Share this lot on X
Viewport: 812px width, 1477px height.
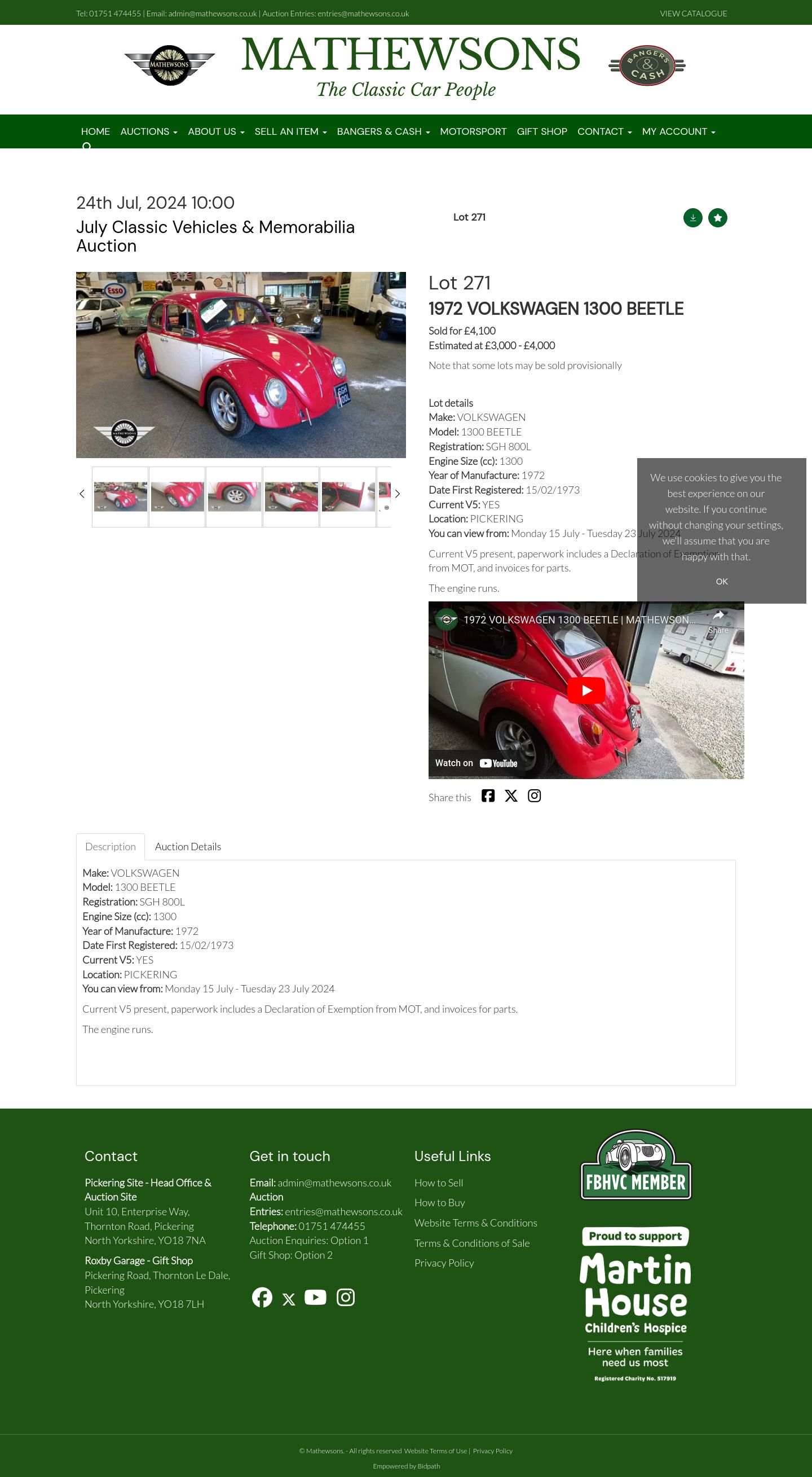point(510,796)
